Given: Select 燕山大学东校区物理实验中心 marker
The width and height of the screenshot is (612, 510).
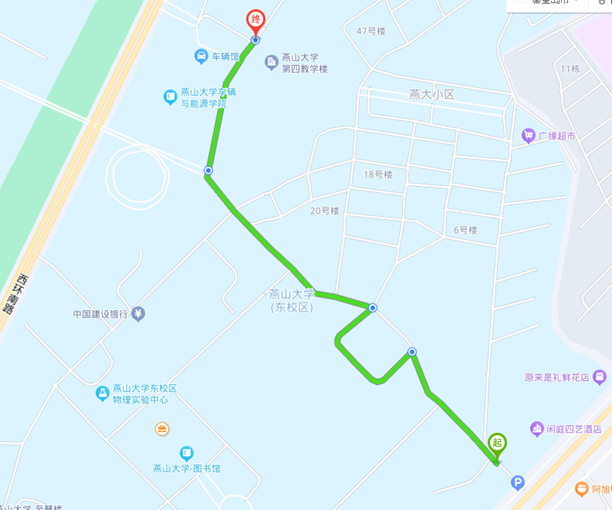Looking at the screenshot, I should pos(102,393).
